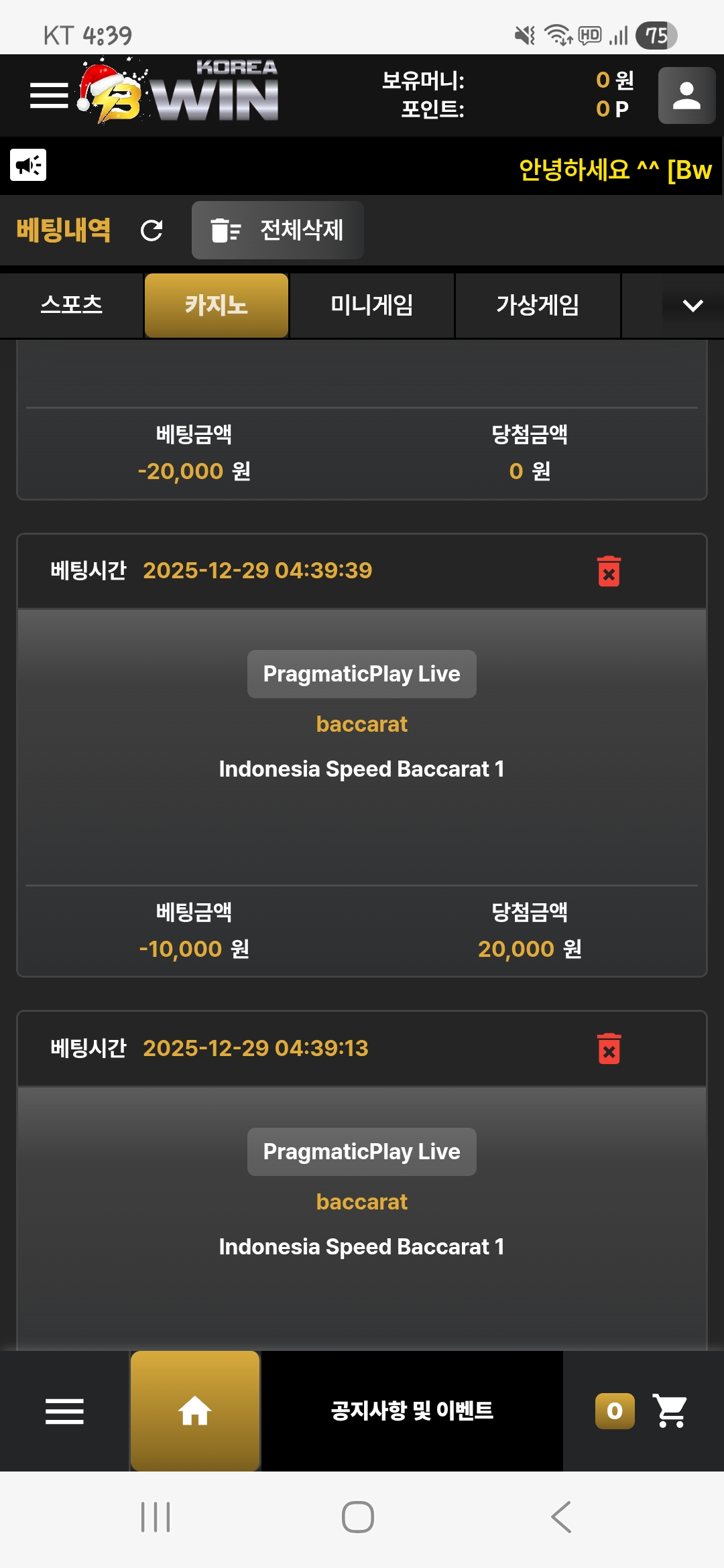Delete the bet from 04:39:13

point(609,1049)
